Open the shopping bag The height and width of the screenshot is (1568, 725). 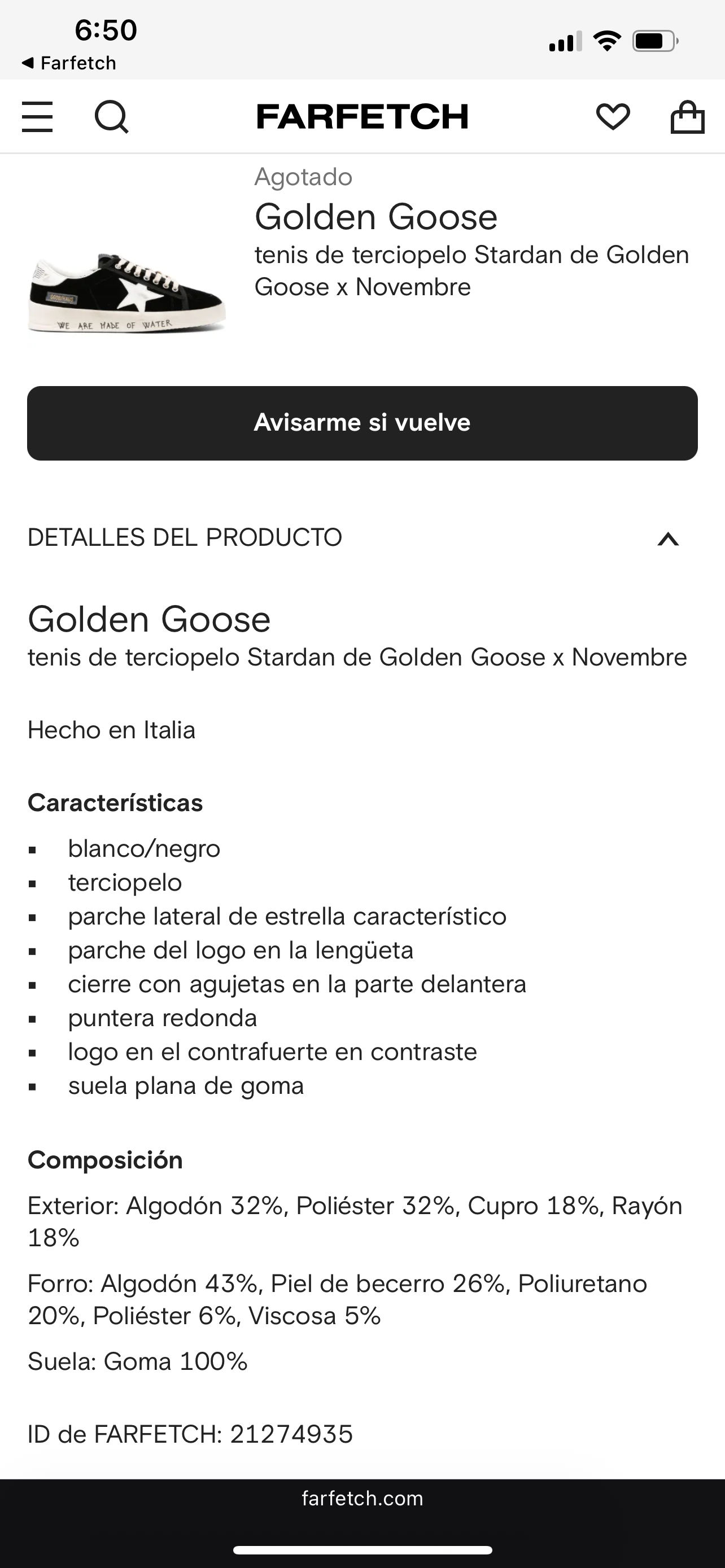(x=687, y=116)
